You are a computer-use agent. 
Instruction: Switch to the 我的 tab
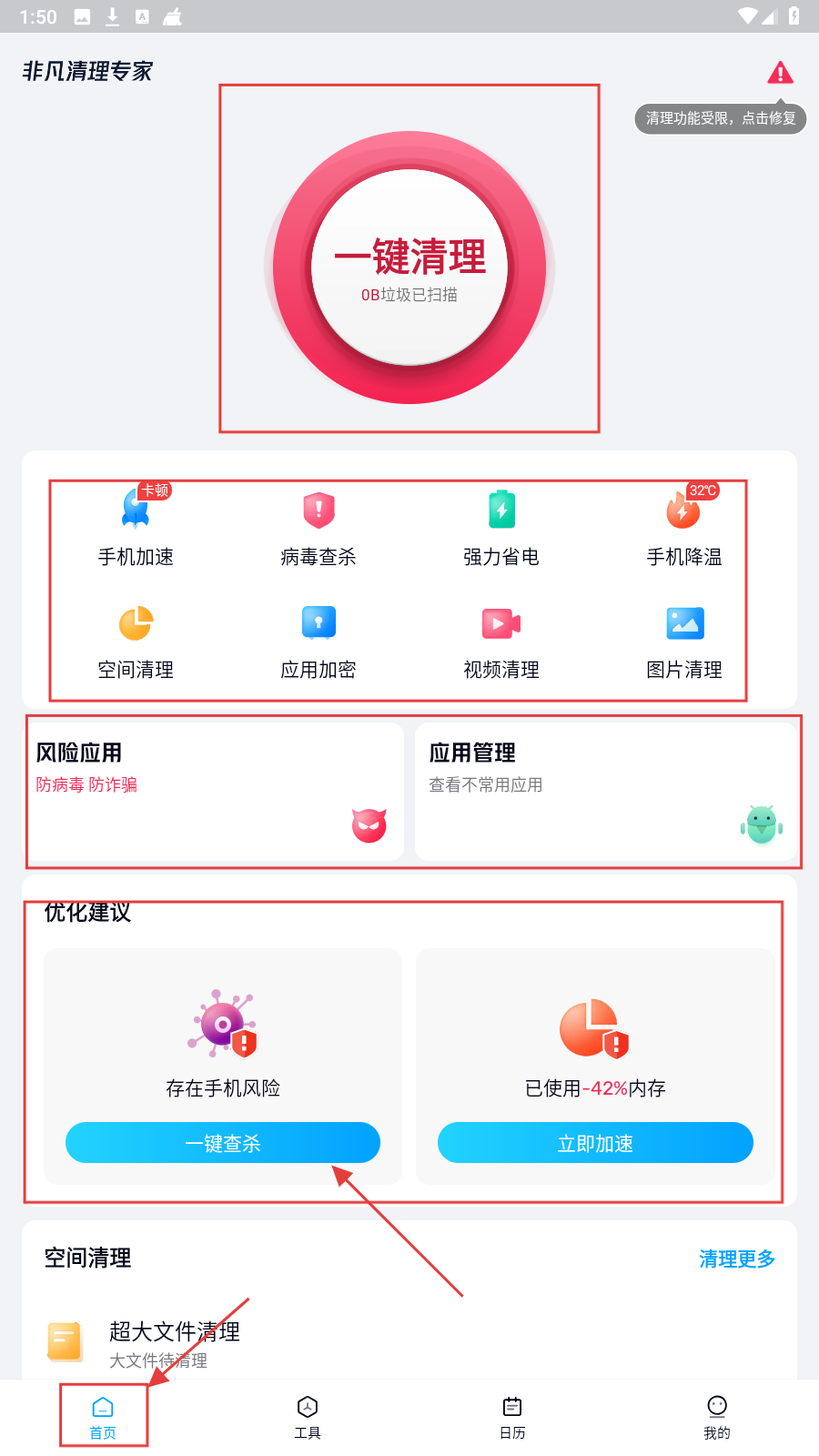click(717, 1418)
